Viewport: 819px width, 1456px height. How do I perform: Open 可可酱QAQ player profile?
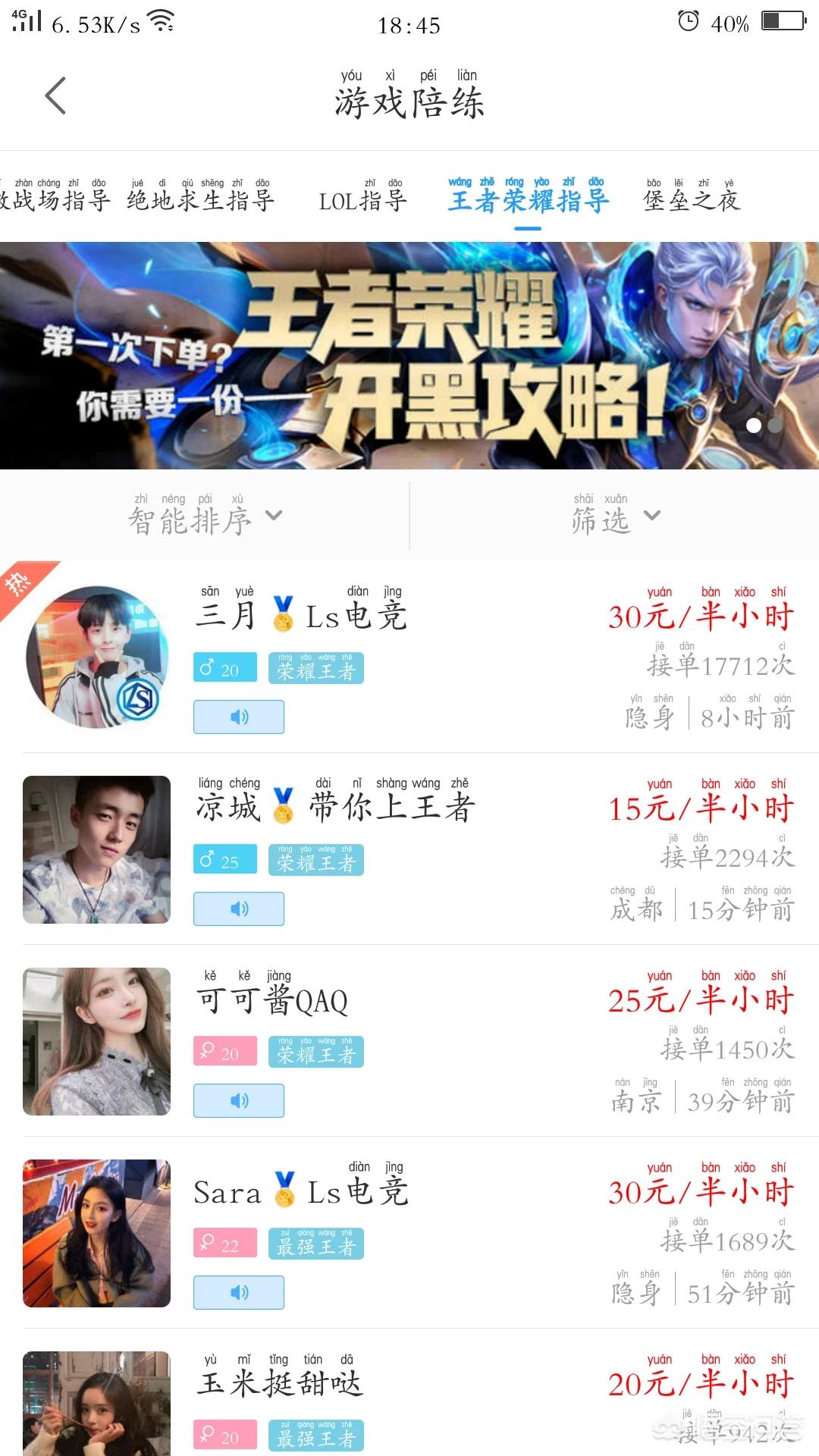click(97, 1041)
